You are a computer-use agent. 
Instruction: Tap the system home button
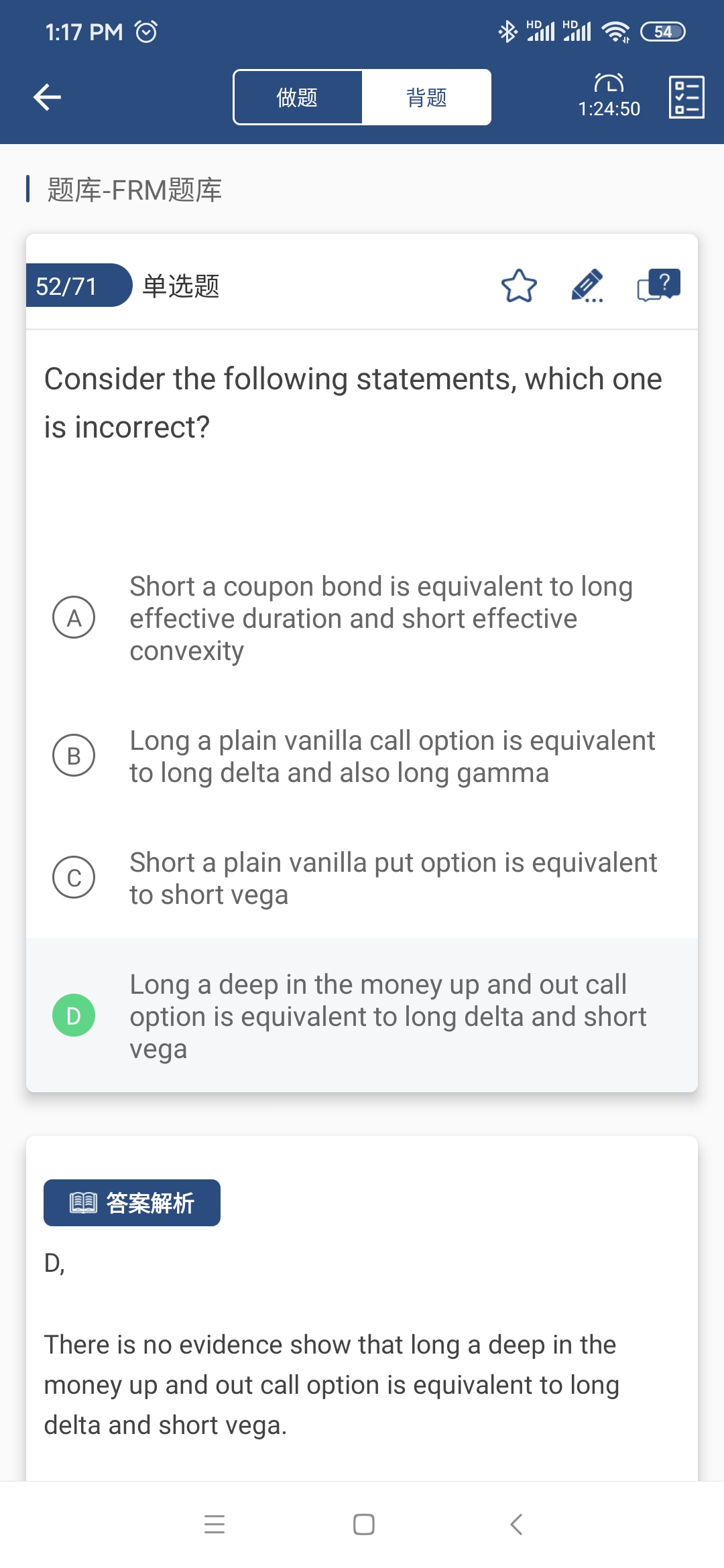click(363, 1524)
